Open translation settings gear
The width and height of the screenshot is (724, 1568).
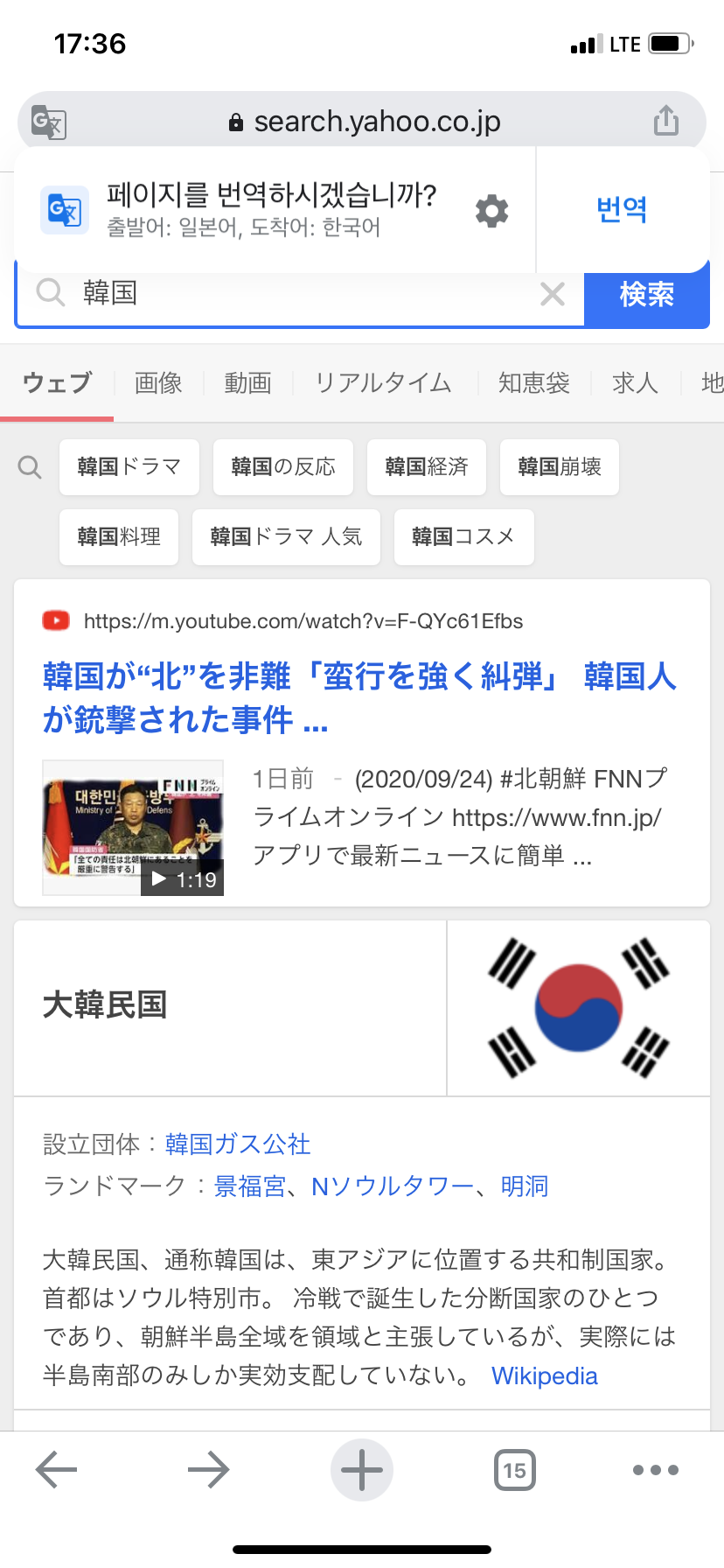491,211
